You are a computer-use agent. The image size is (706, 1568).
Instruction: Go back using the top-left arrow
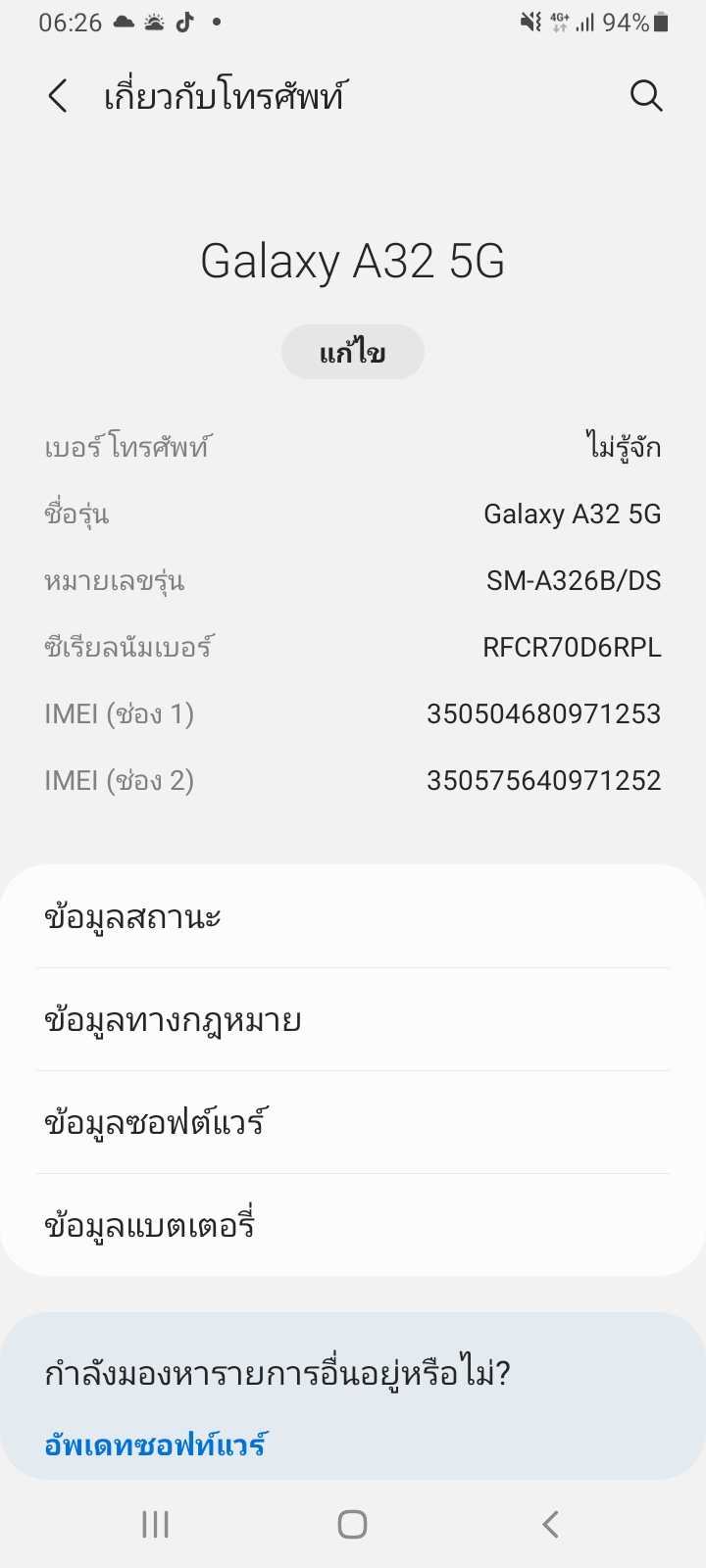[58, 96]
